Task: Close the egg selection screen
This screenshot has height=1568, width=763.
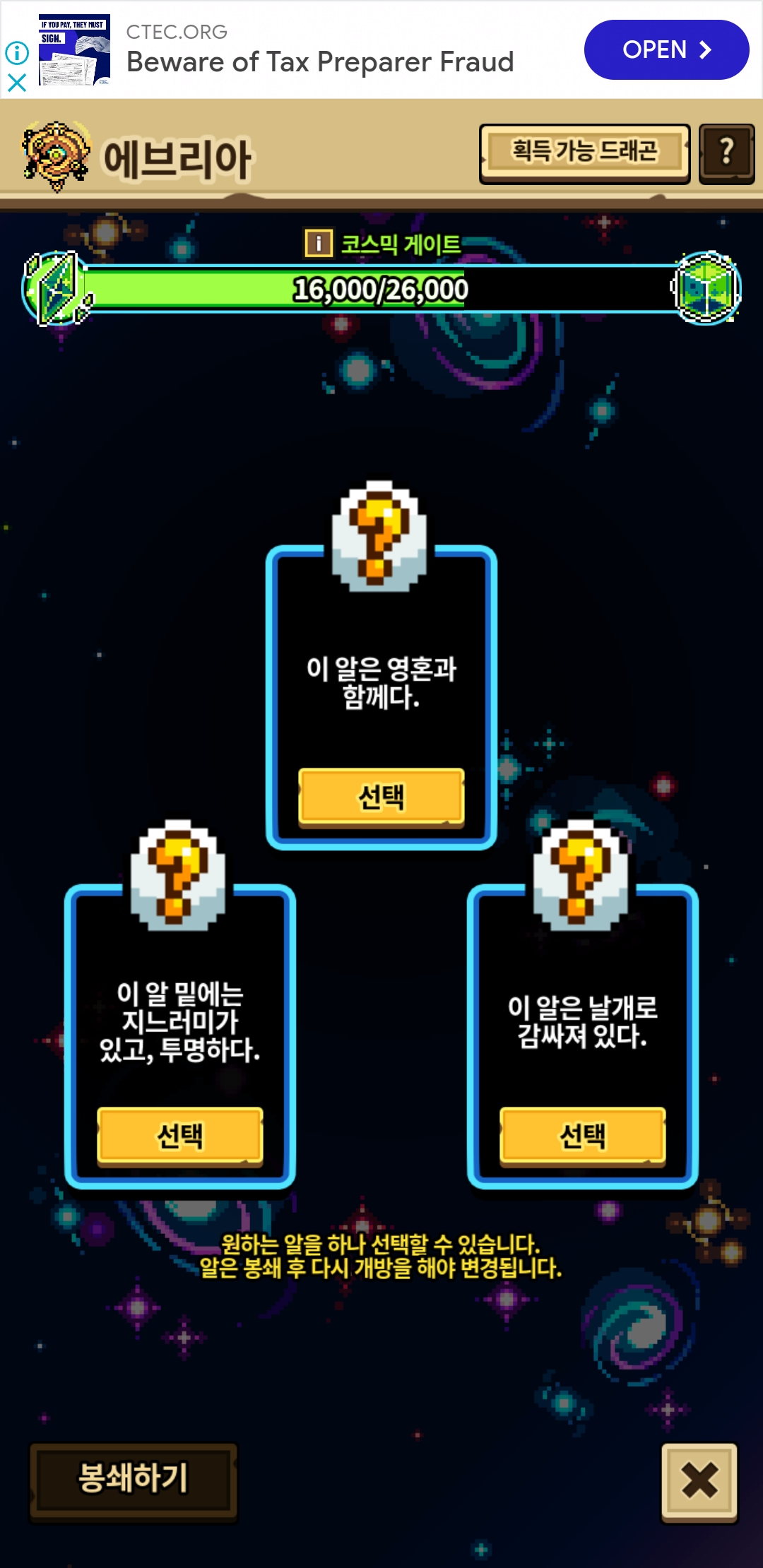Action: pos(699,1480)
